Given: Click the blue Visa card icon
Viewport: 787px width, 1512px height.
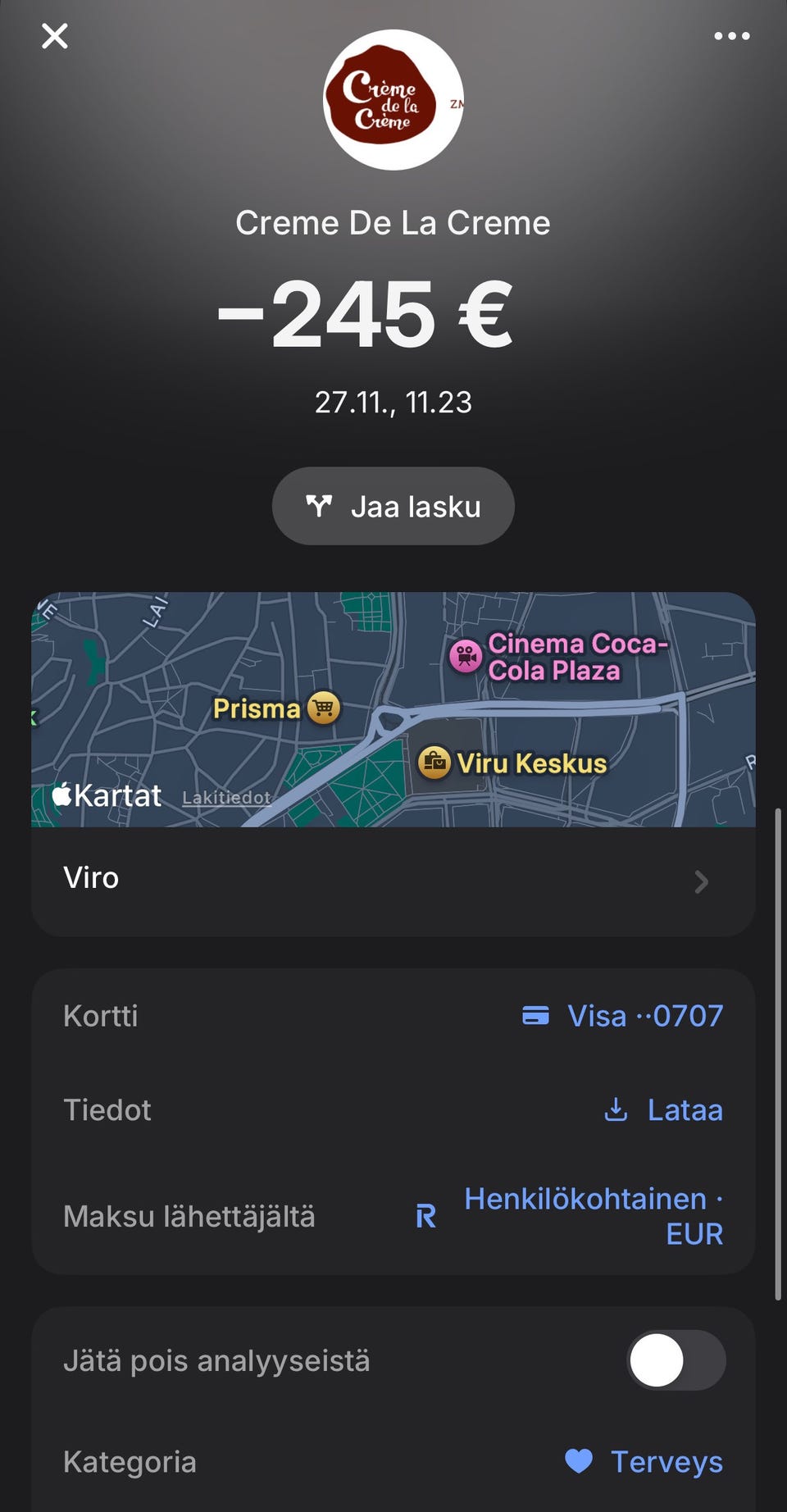Looking at the screenshot, I should pyautogui.click(x=536, y=1016).
